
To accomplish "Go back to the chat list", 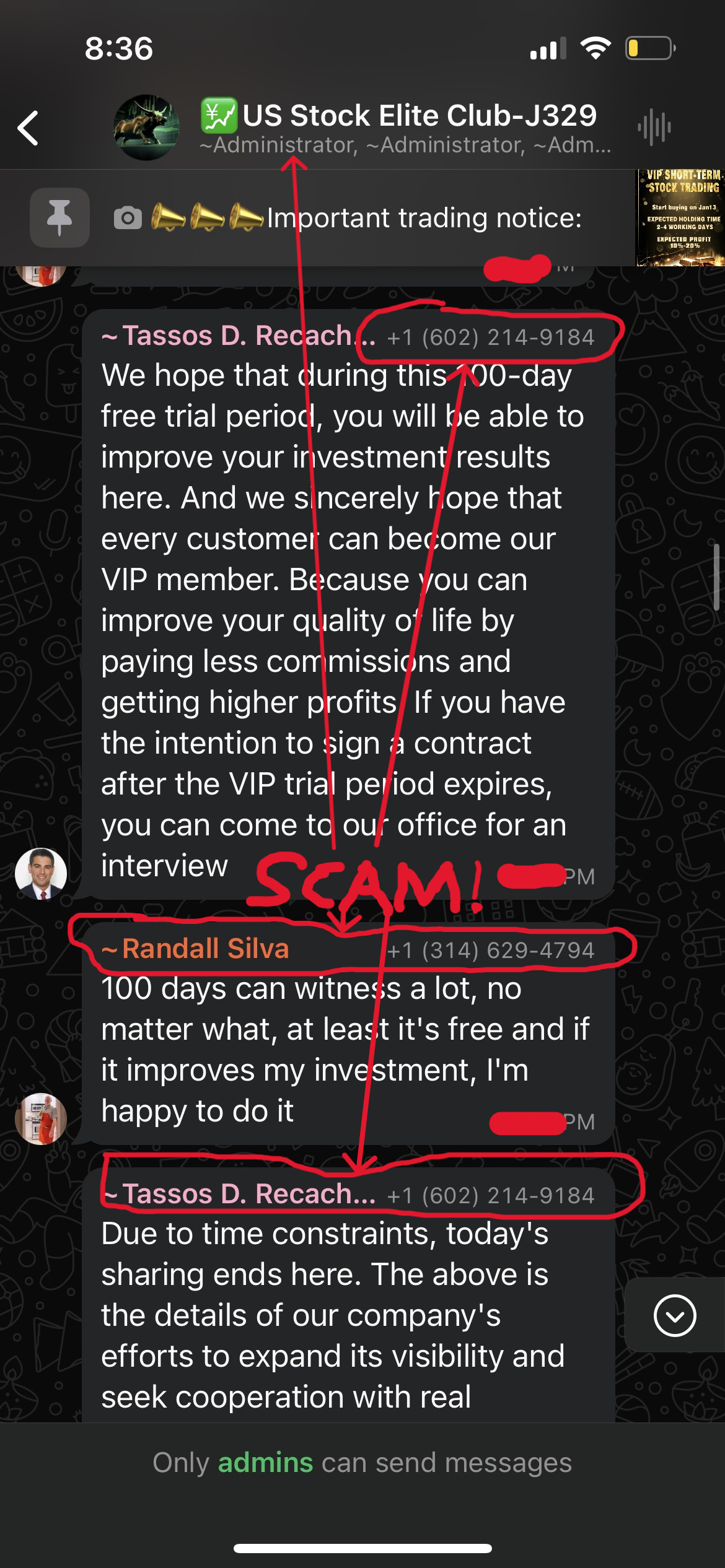I will point(29,128).
